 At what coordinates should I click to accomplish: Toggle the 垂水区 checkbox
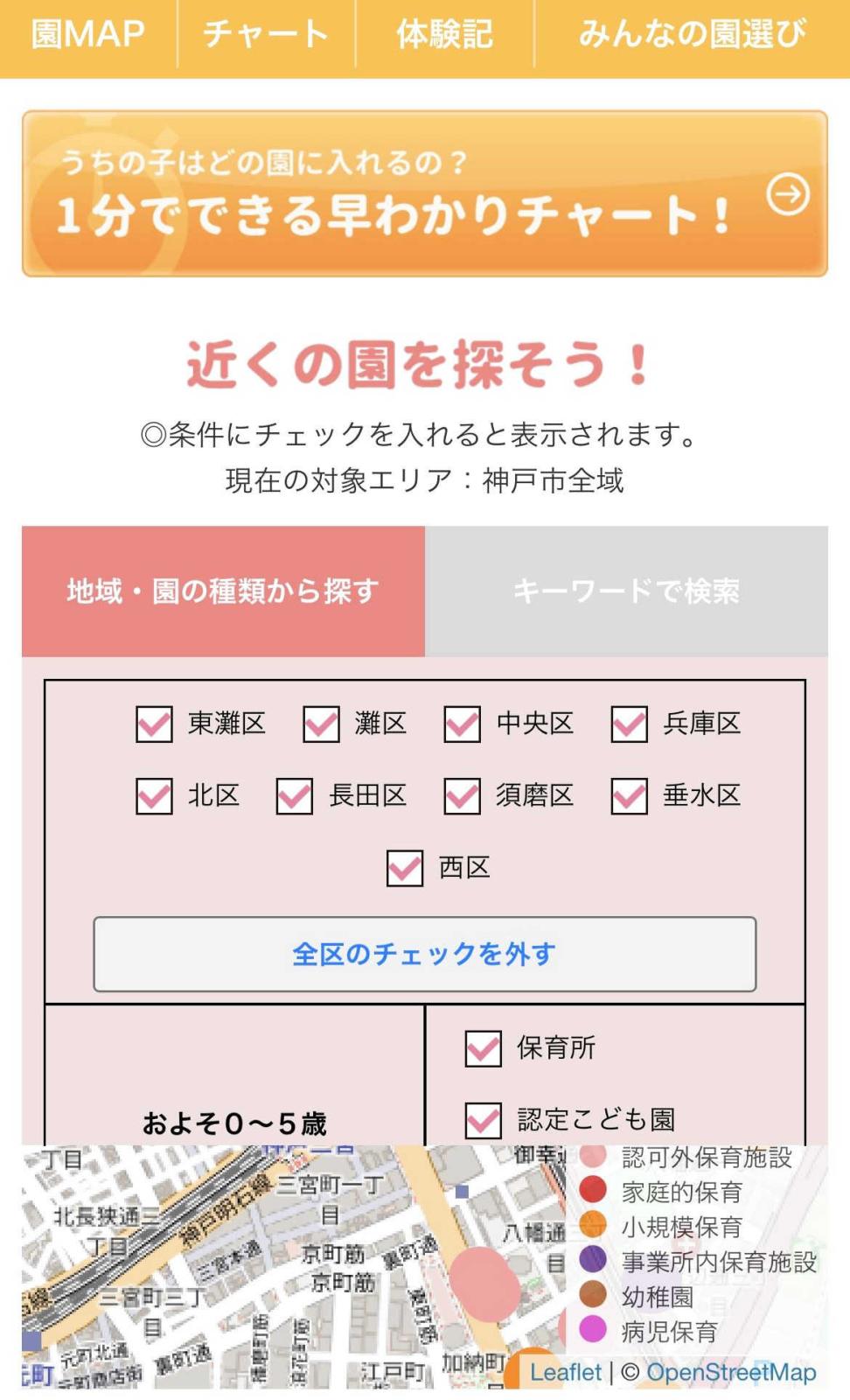click(x=629, y=796)
